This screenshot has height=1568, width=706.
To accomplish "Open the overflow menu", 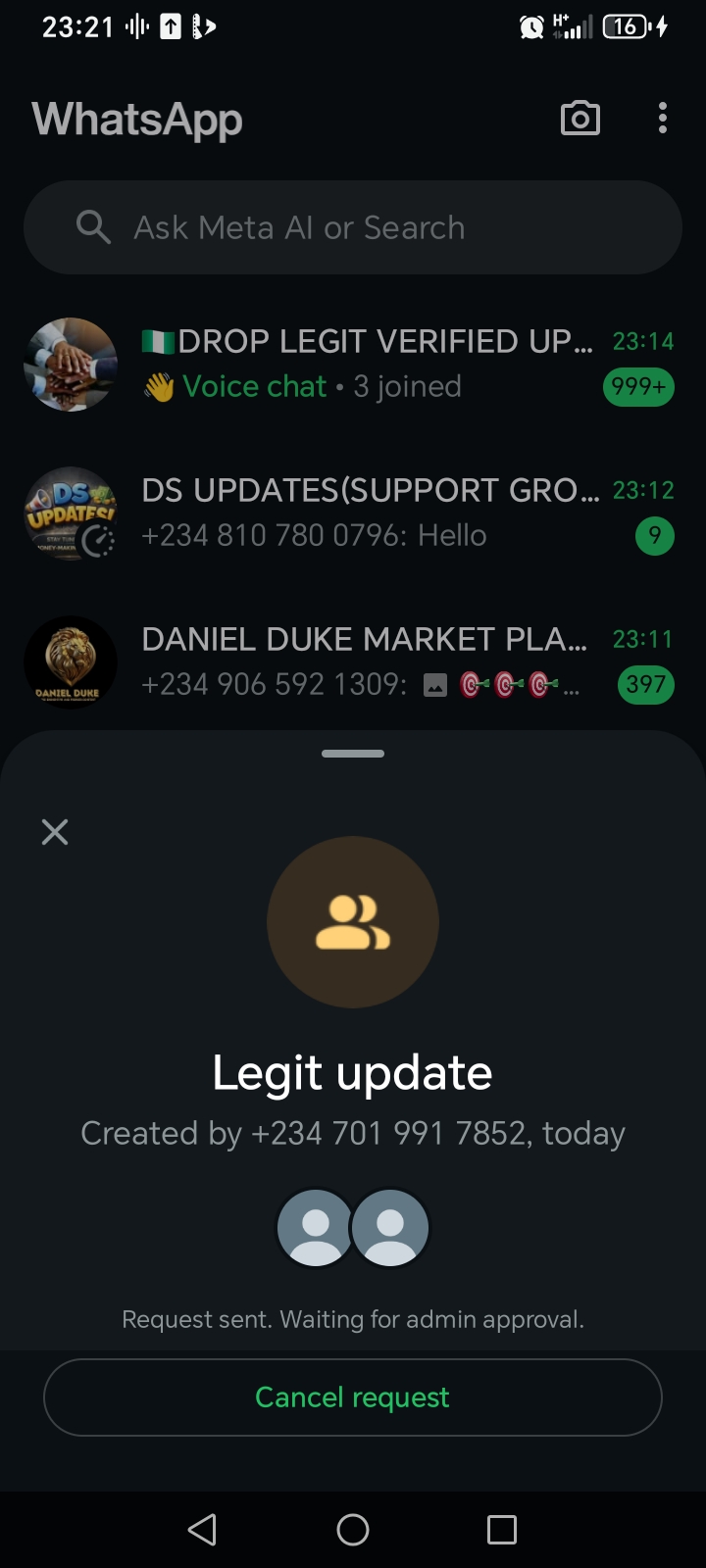I will tap(663, 119).
